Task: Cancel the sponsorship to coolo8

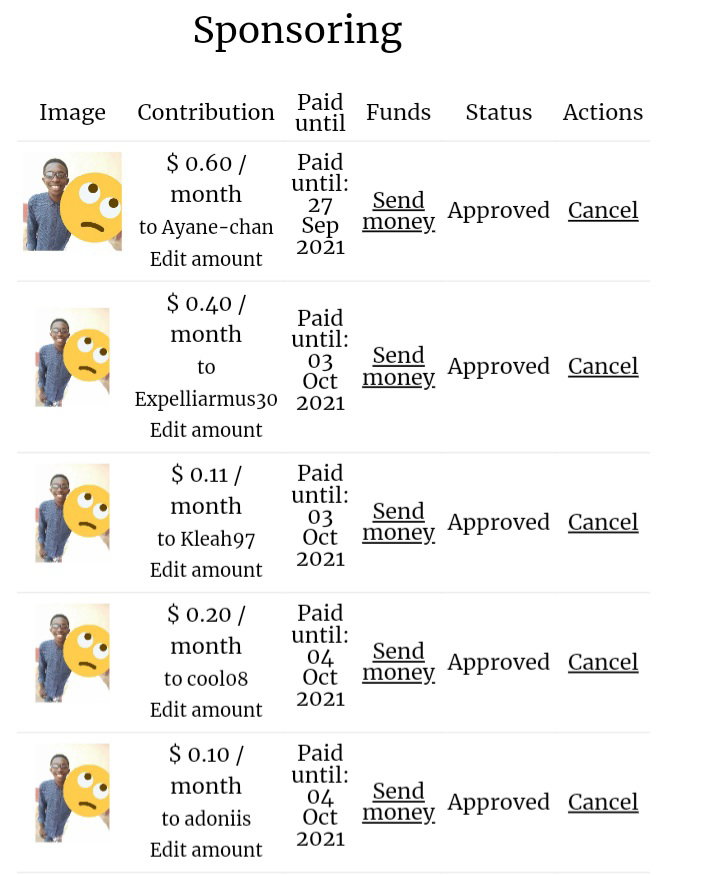Action: tap(603, 662)
